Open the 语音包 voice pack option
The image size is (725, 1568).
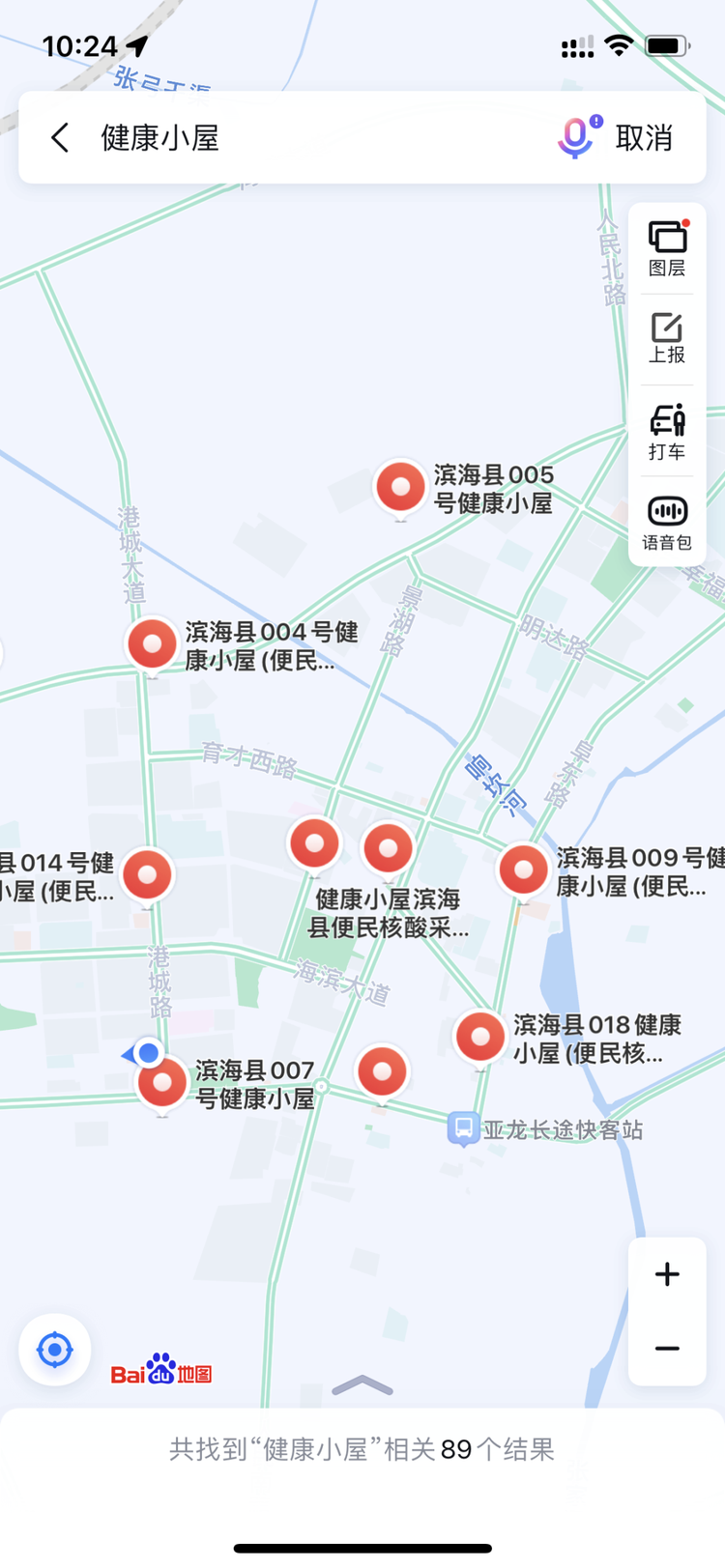(667, 523)
